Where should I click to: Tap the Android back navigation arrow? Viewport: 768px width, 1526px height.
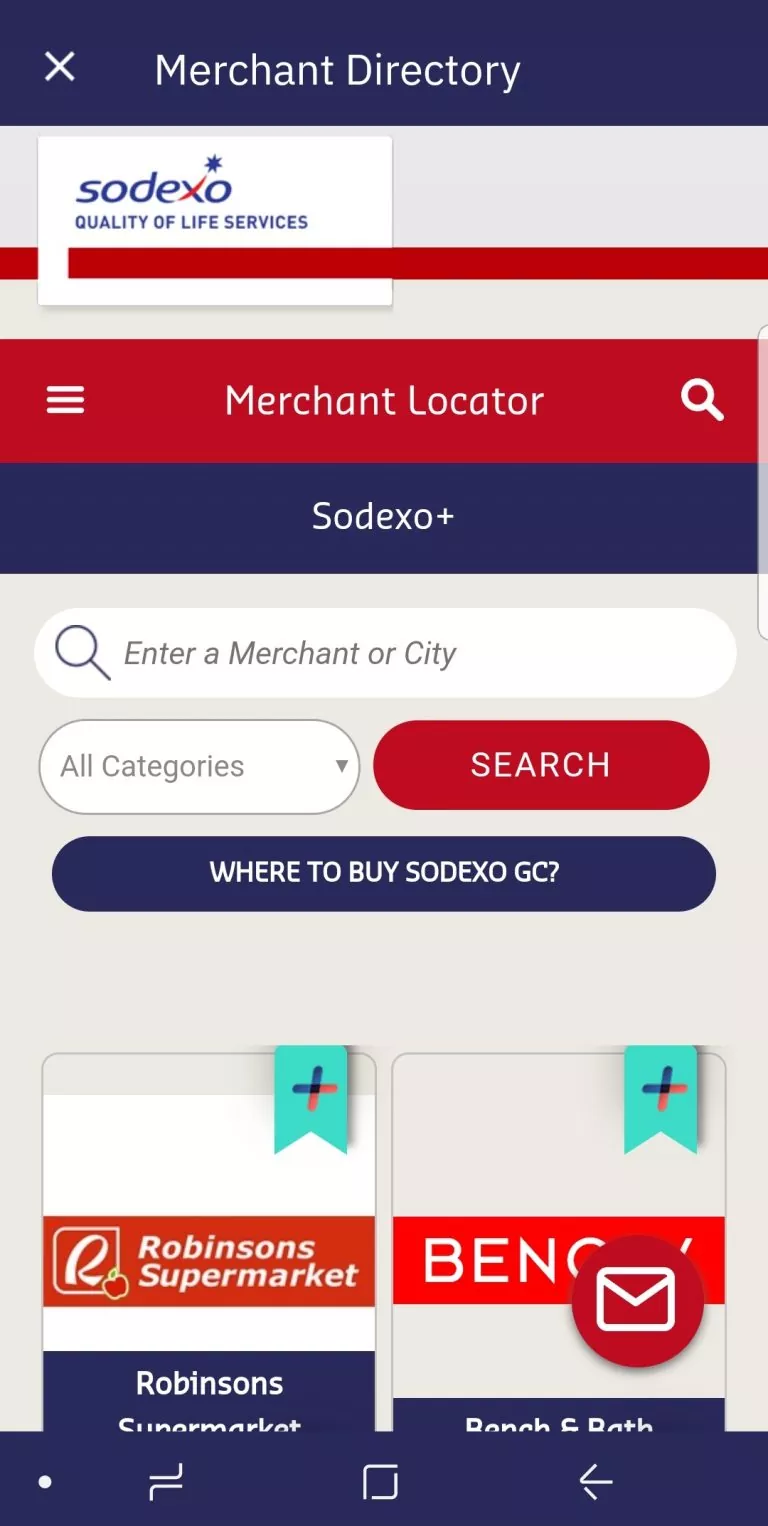pos(594,1483)
